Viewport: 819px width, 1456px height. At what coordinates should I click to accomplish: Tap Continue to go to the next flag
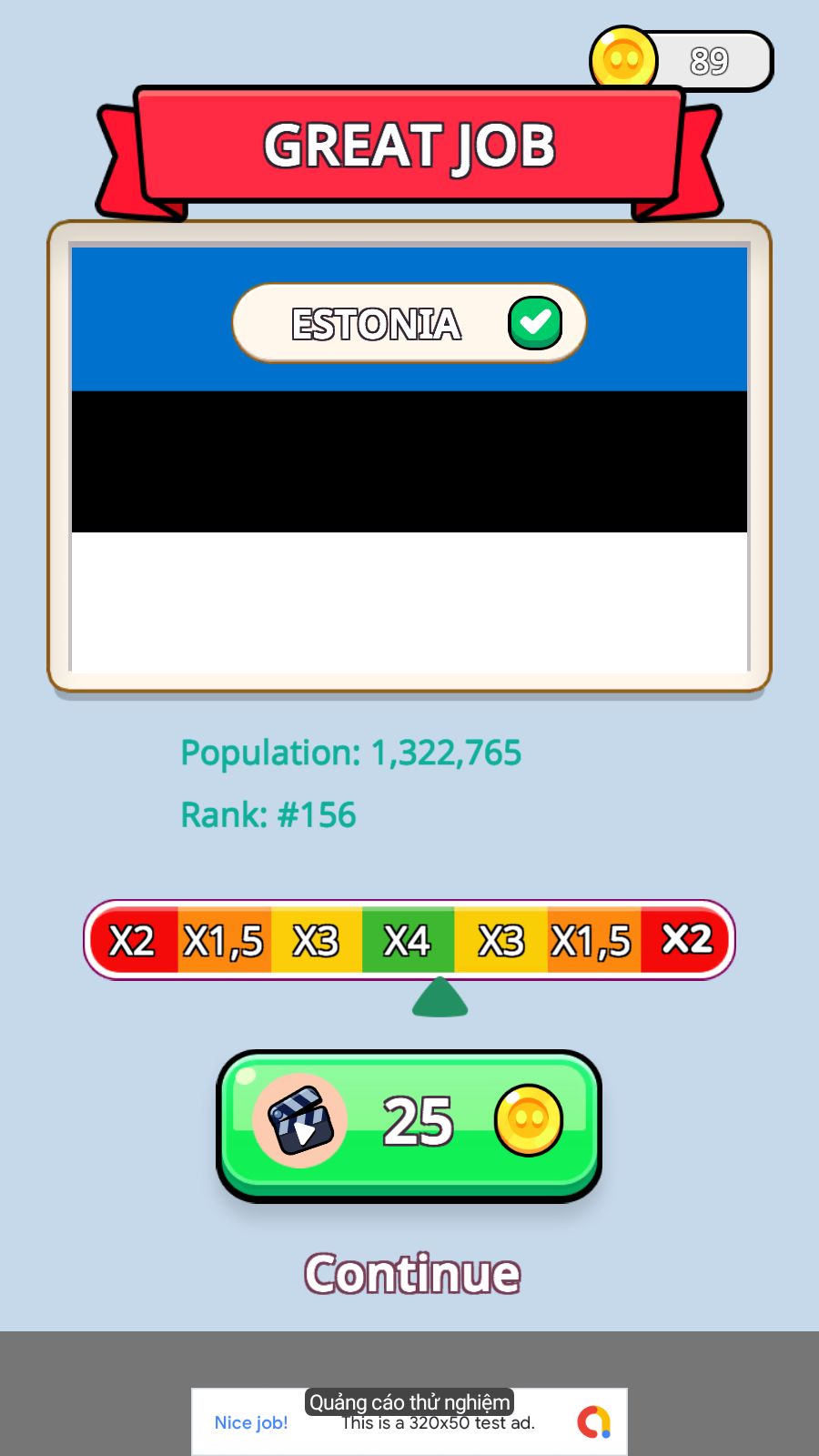coord(412,1274)
